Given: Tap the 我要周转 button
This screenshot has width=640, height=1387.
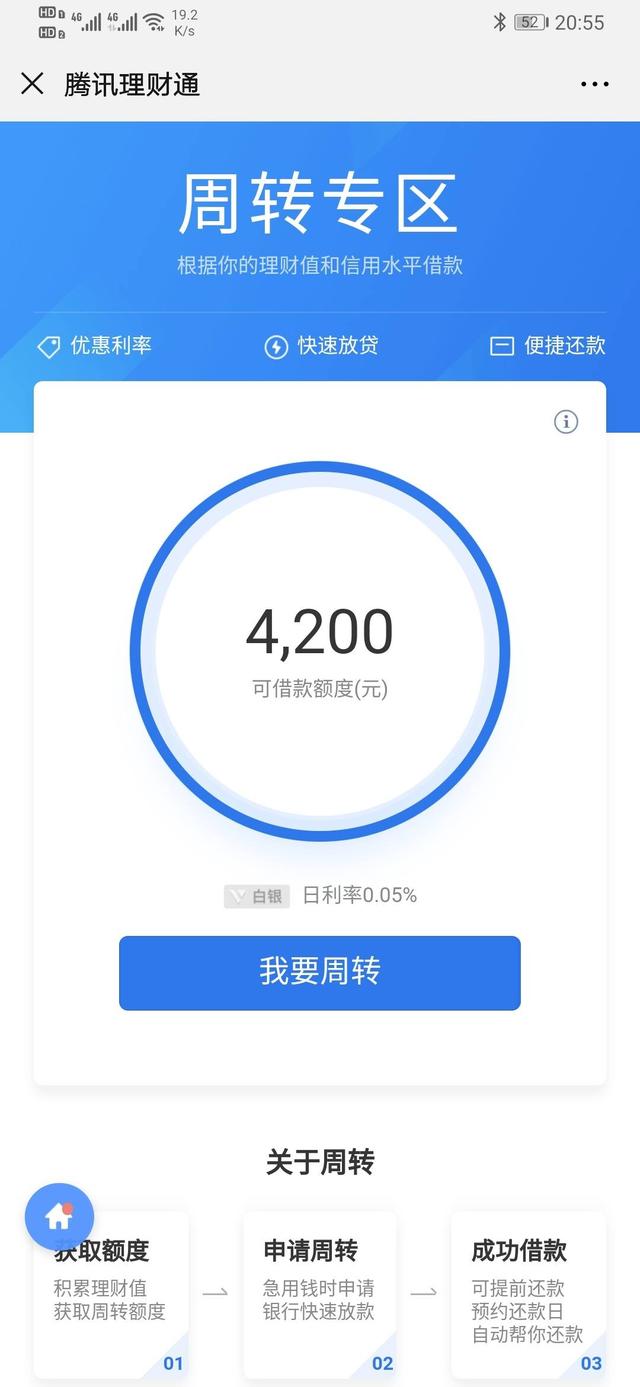Looking at the screenshot, I should 320,972.
